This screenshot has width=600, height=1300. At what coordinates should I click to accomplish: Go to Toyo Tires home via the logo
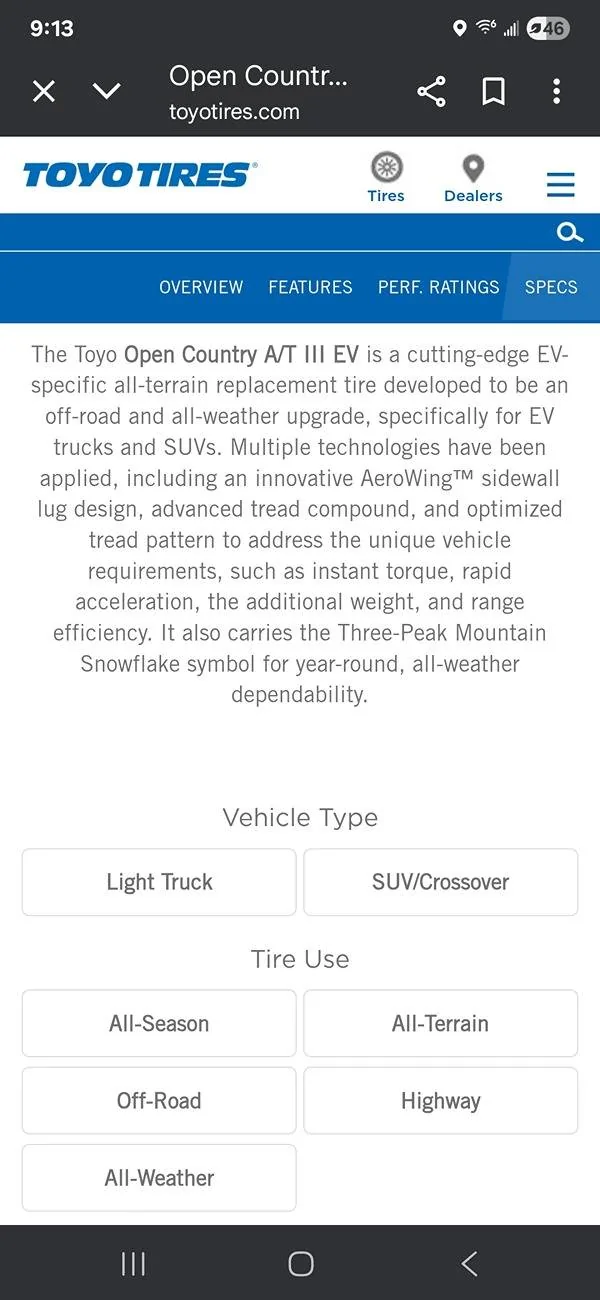(x=139, y=176)
